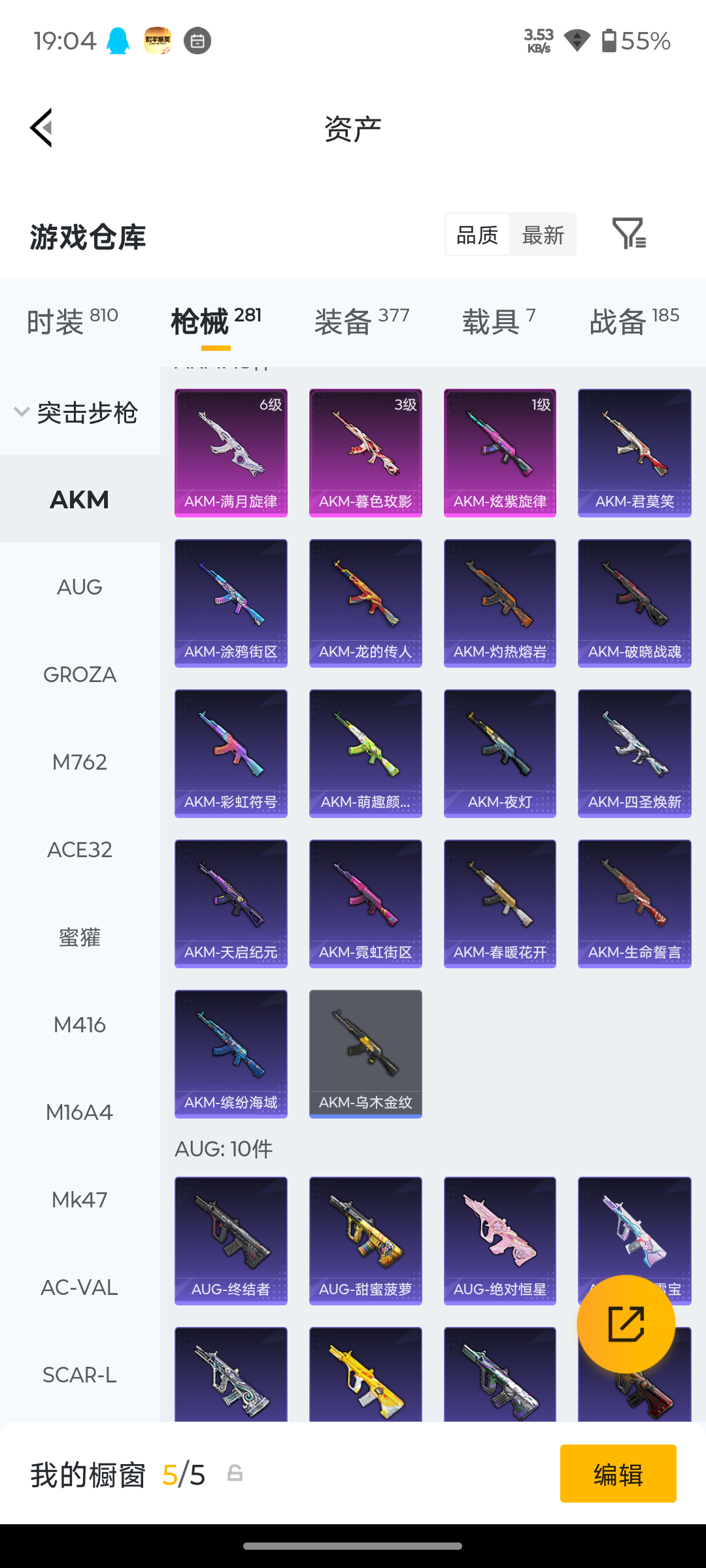Screen dimensions: 706x1568
Task: Go back using the top-left arrow
Action: pyautogui.click(x=41, y=127)
